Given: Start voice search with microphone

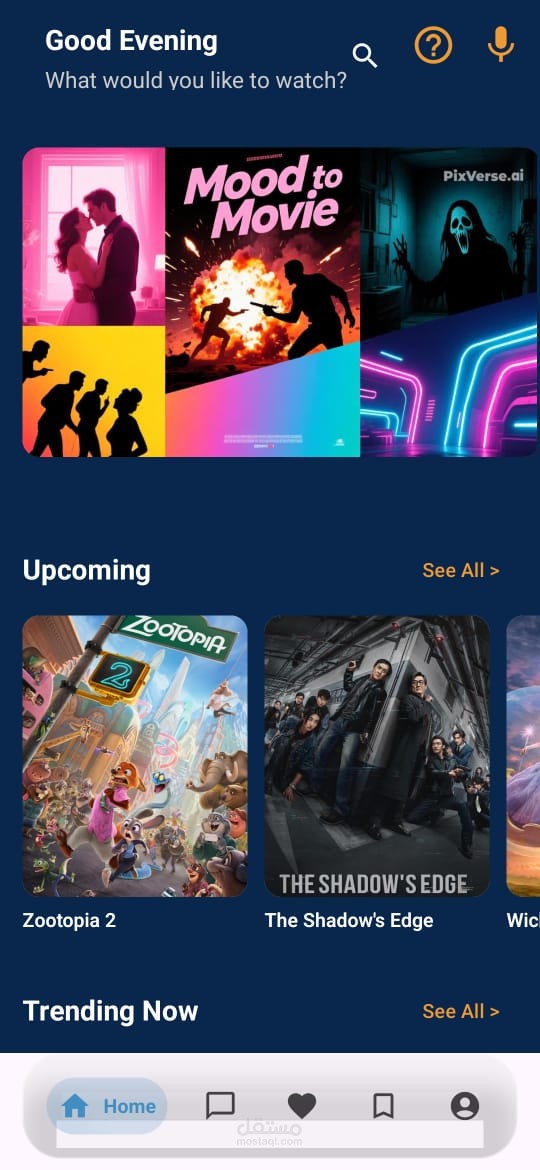Looking at the screenshot, I should coord(501,44).
